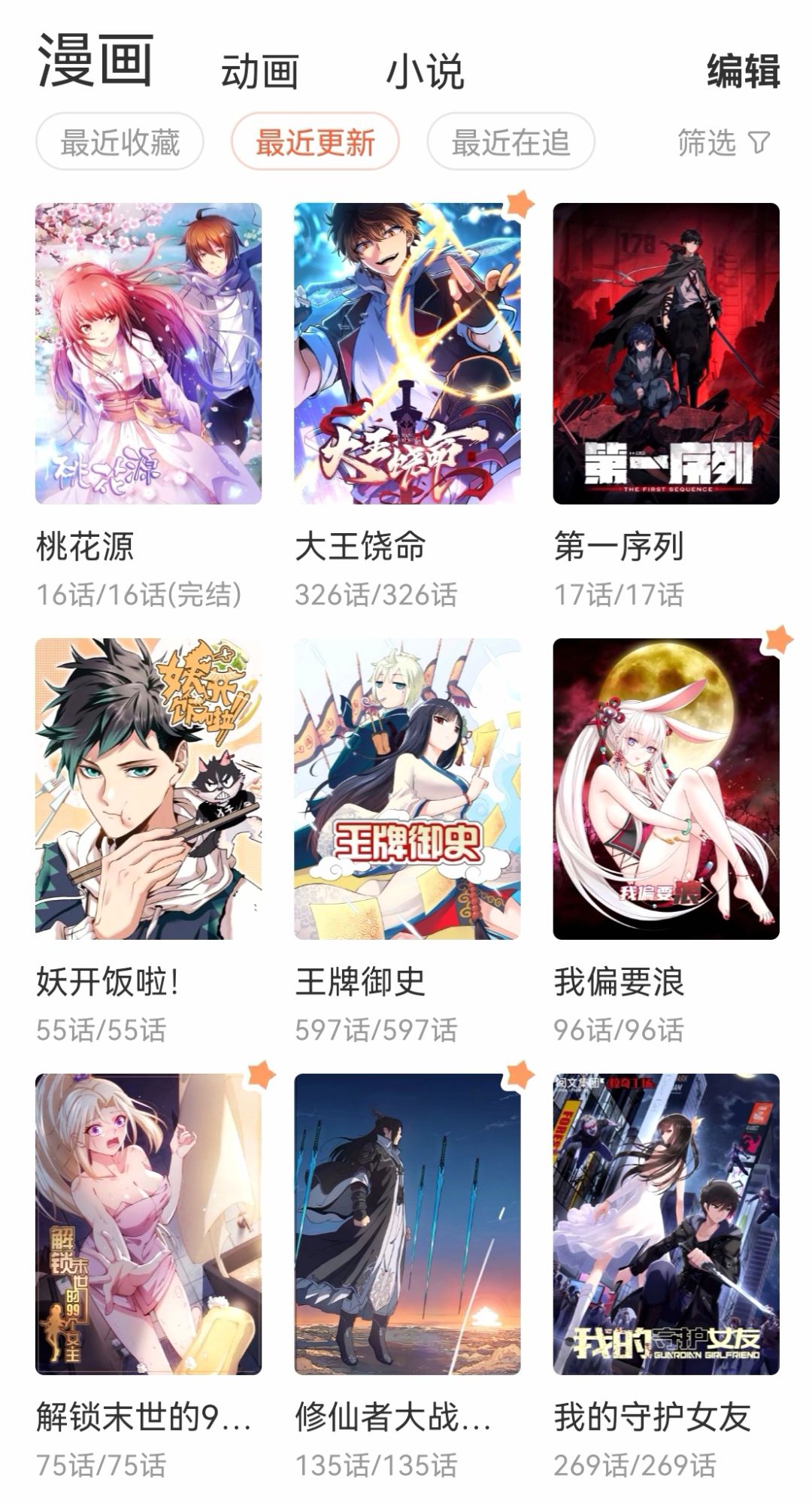This screenshot has height=1506, width=812.
Task: Switch to the 动画 tab
Action: click(259, 72)
